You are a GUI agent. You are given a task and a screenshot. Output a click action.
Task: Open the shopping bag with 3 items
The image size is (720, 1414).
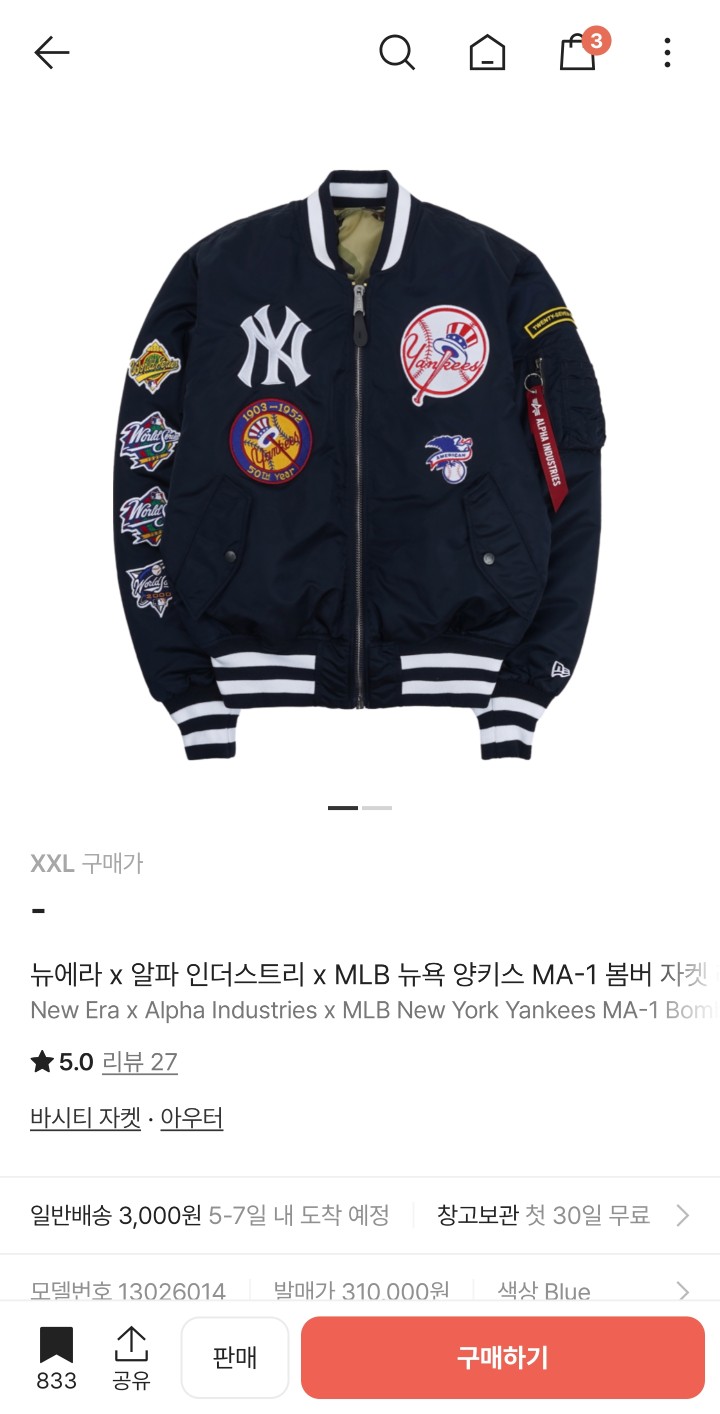click(x=579, y=52)
